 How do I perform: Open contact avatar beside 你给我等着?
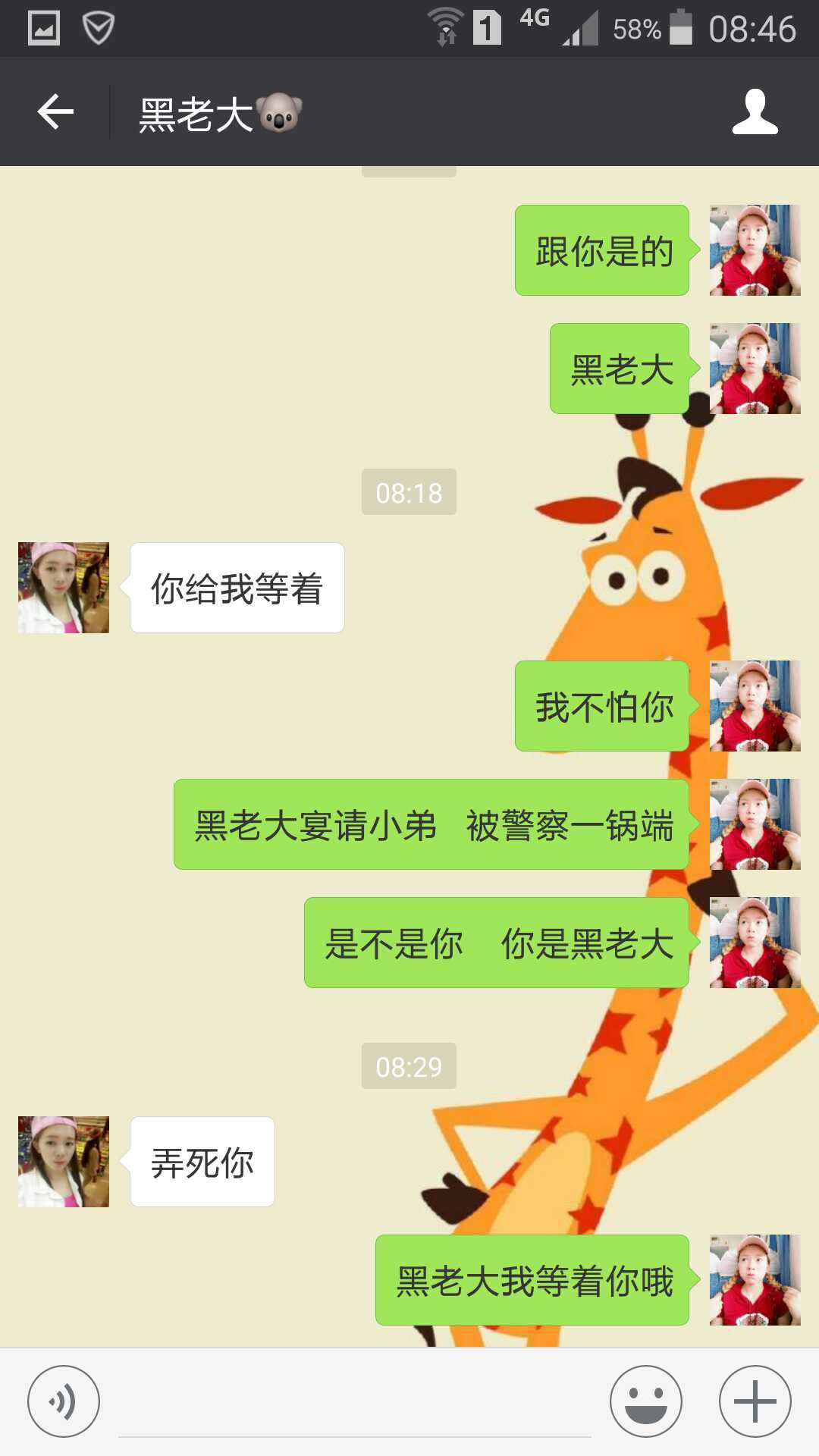pyautogui.click(x=64, y=588)
